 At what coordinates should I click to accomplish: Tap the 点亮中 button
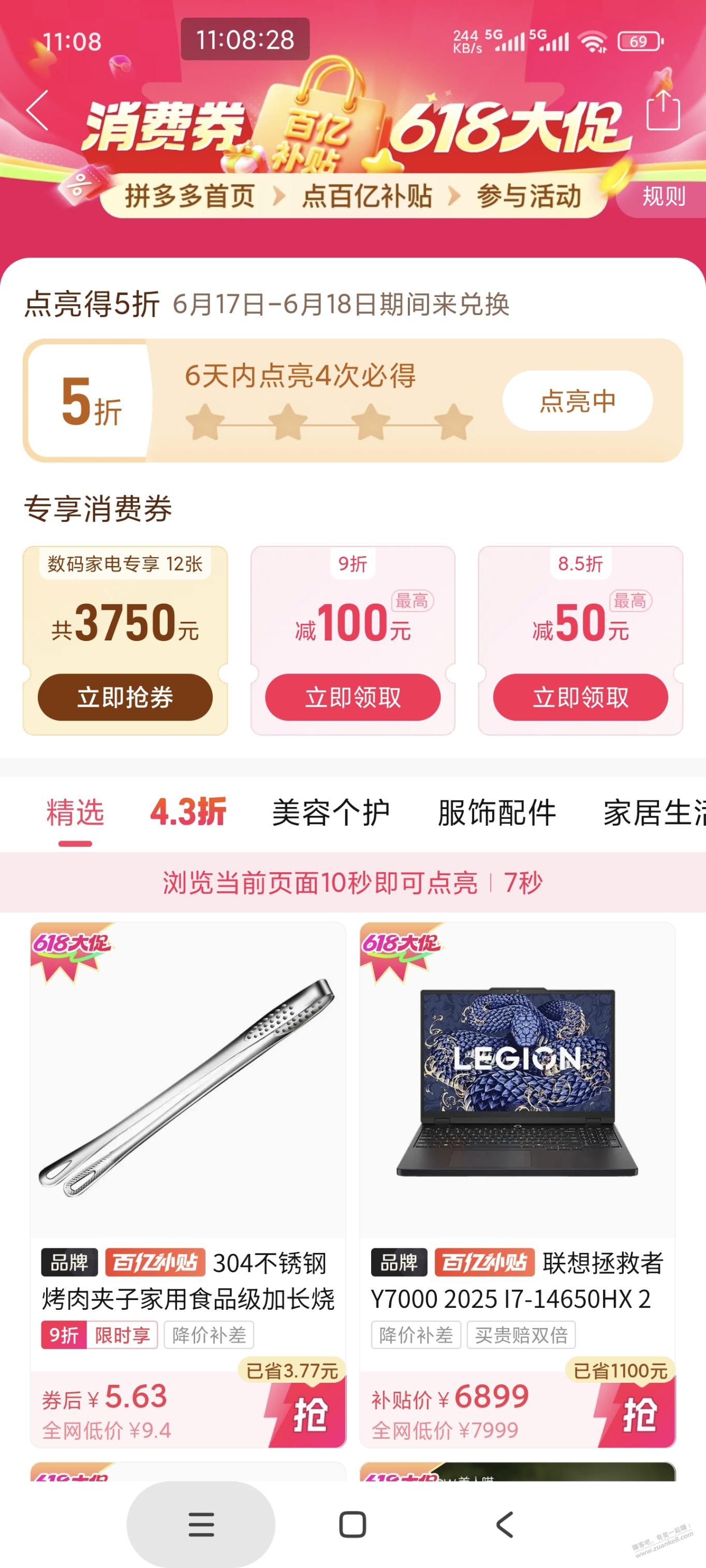tap(577, 401)
